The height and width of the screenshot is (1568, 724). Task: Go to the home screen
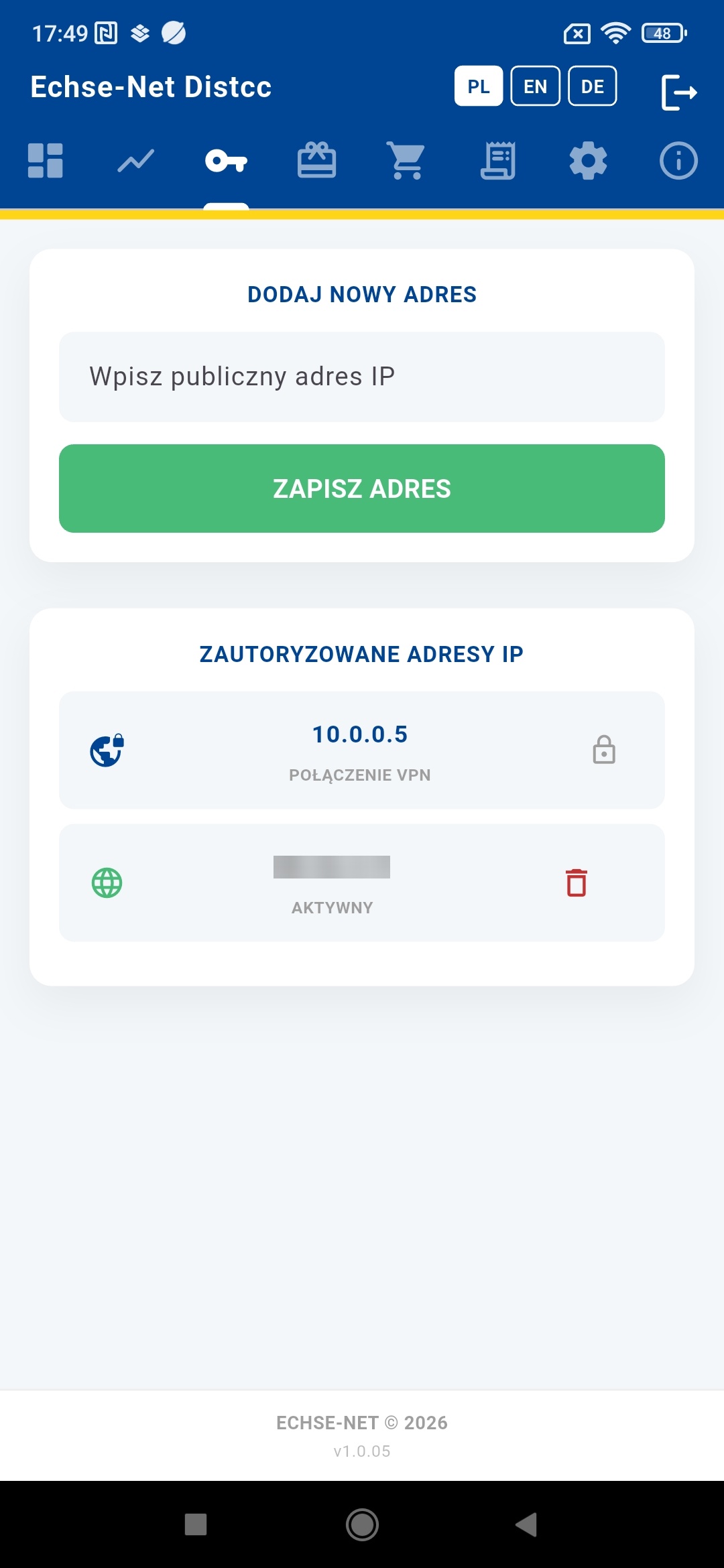coord(362,1524)
